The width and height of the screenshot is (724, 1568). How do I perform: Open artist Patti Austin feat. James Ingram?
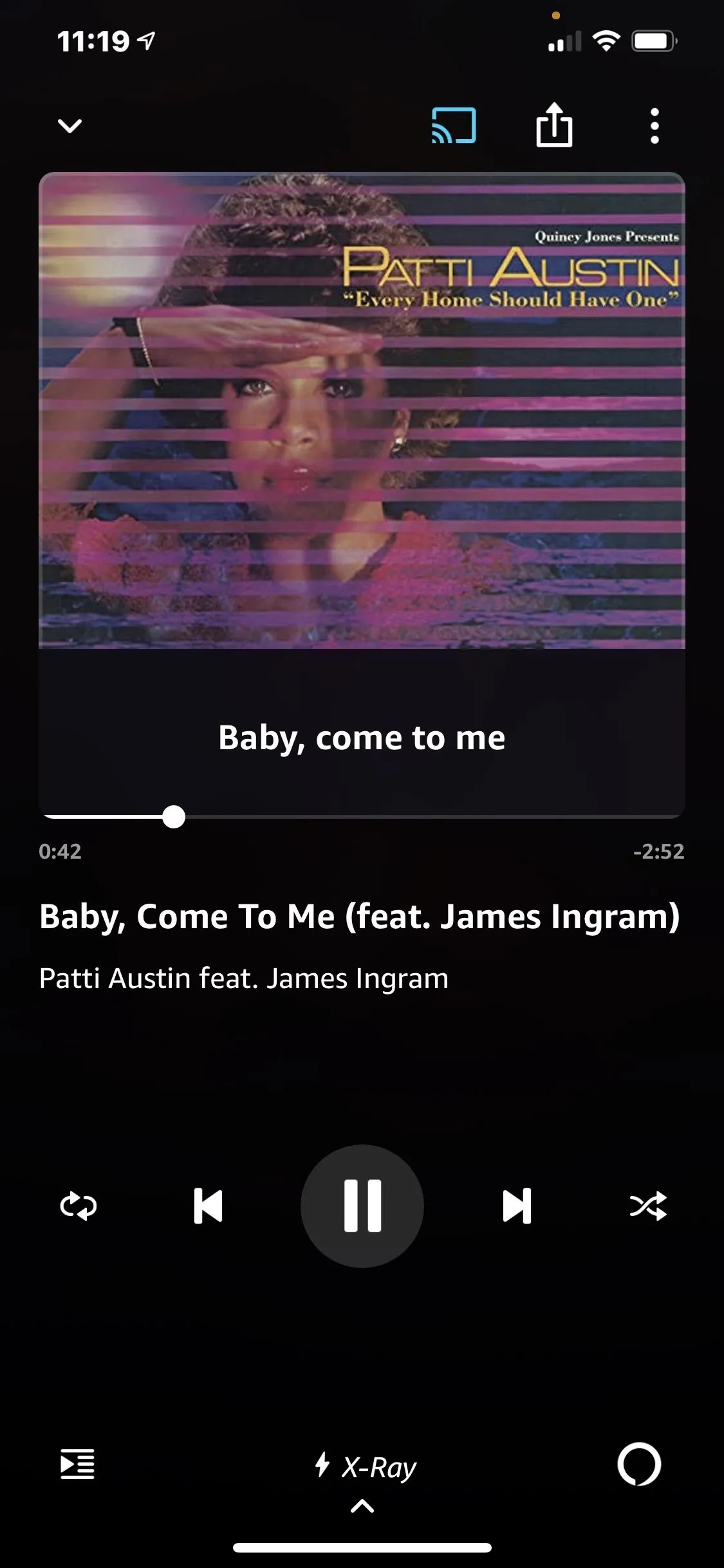(x=243, y=978)
